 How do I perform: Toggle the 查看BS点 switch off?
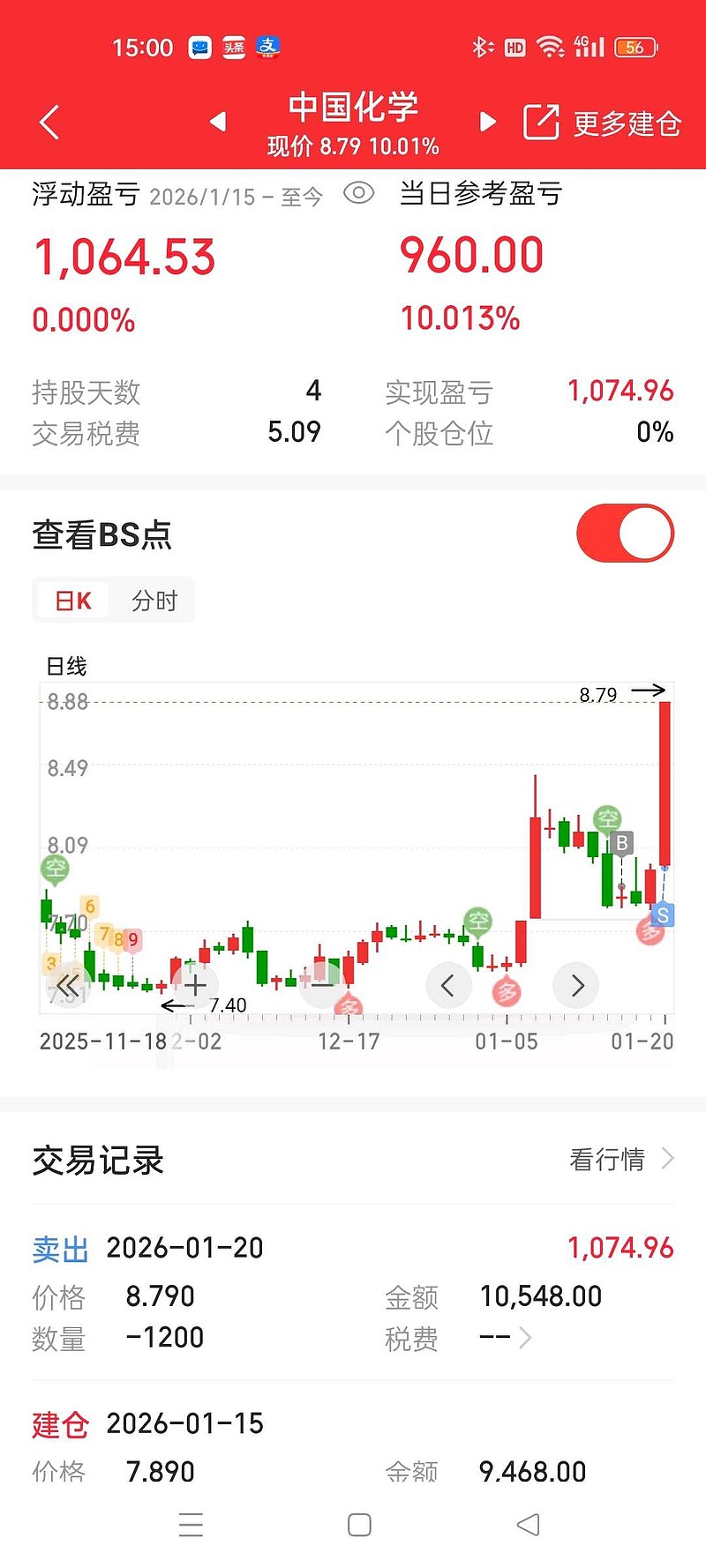[625, 533]
